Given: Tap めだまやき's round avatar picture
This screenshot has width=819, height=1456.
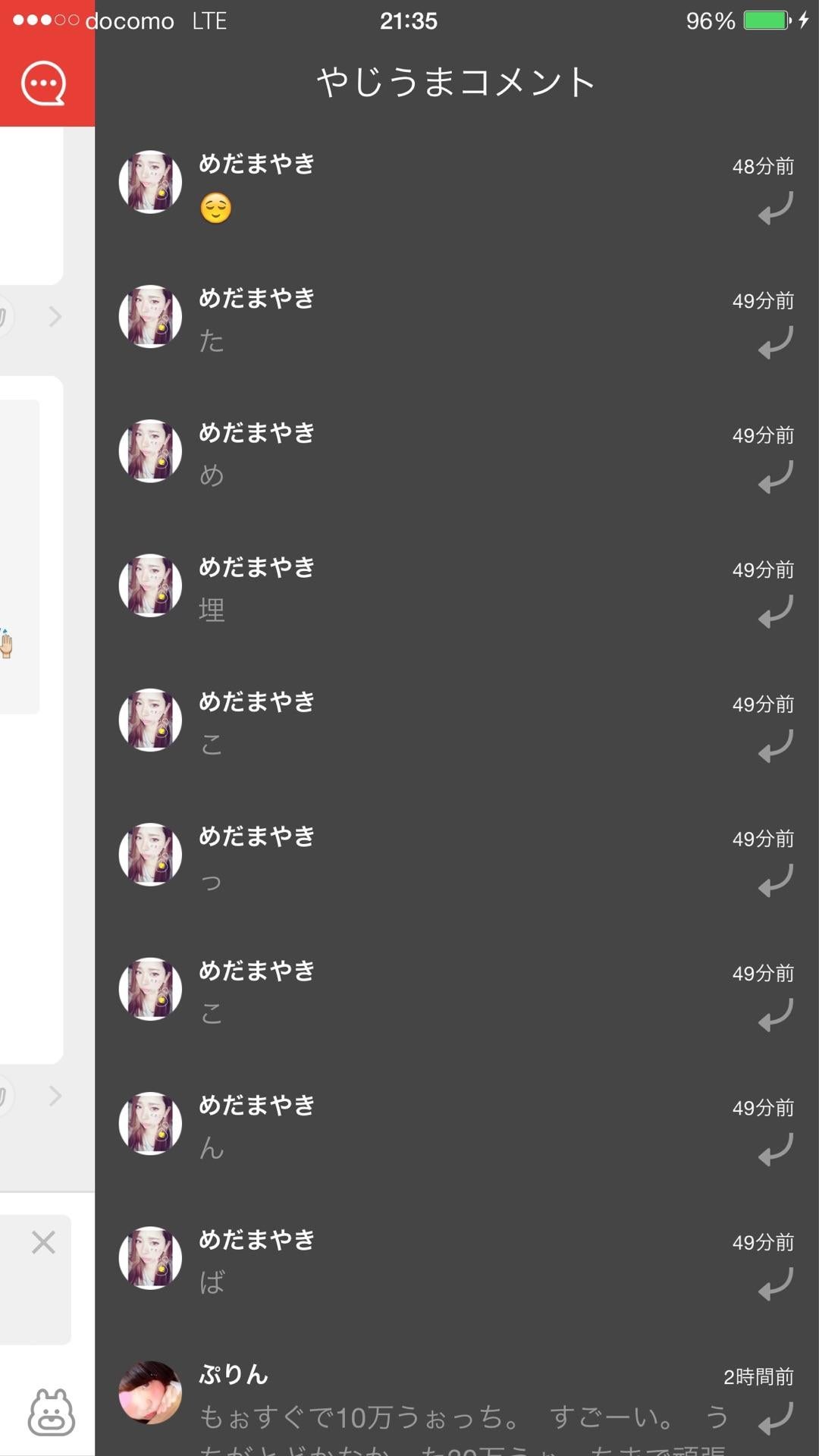Looking at the screenshot, I should (149, 181).
